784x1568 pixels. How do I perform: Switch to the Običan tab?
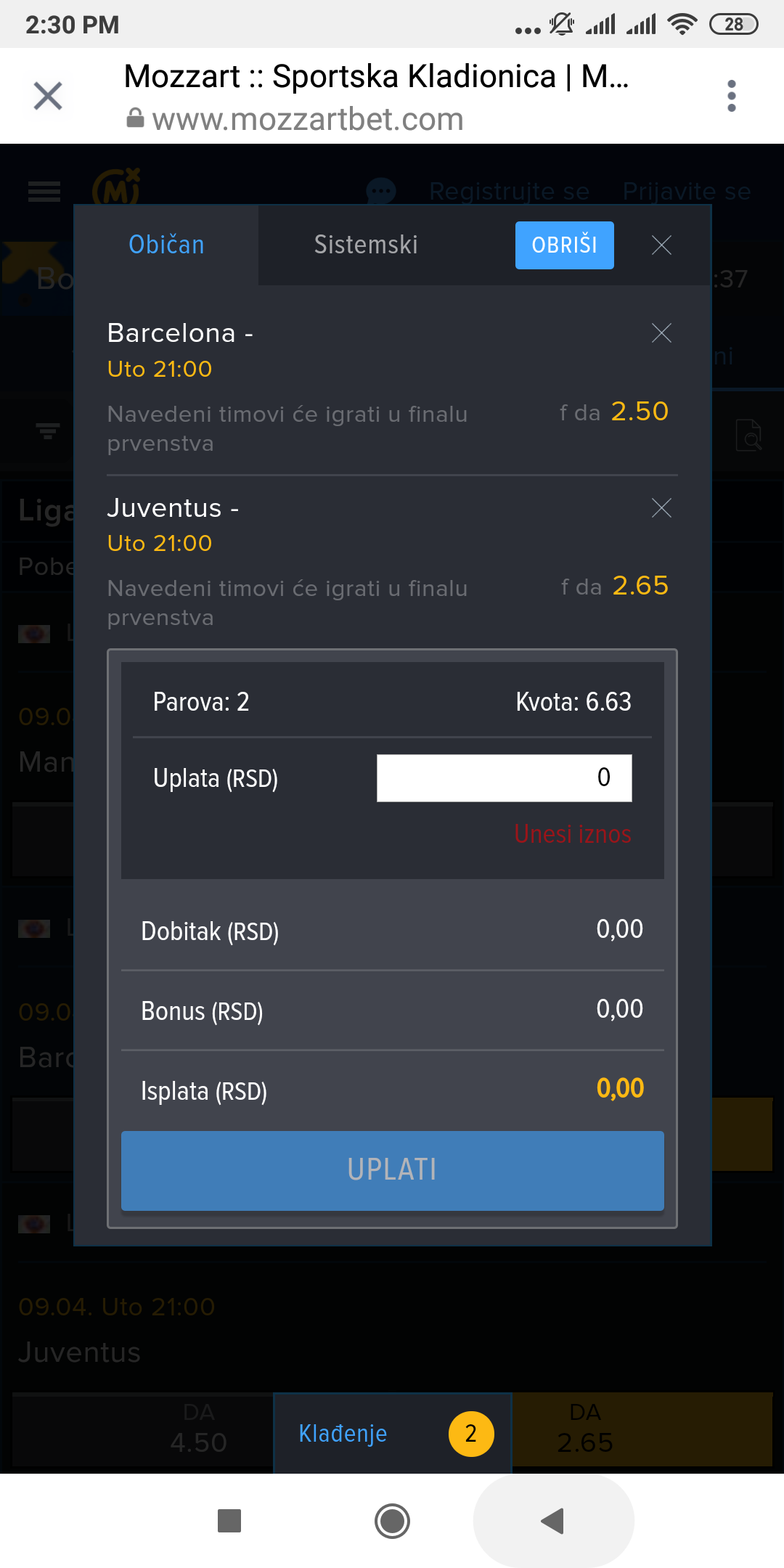pos(166,245)
